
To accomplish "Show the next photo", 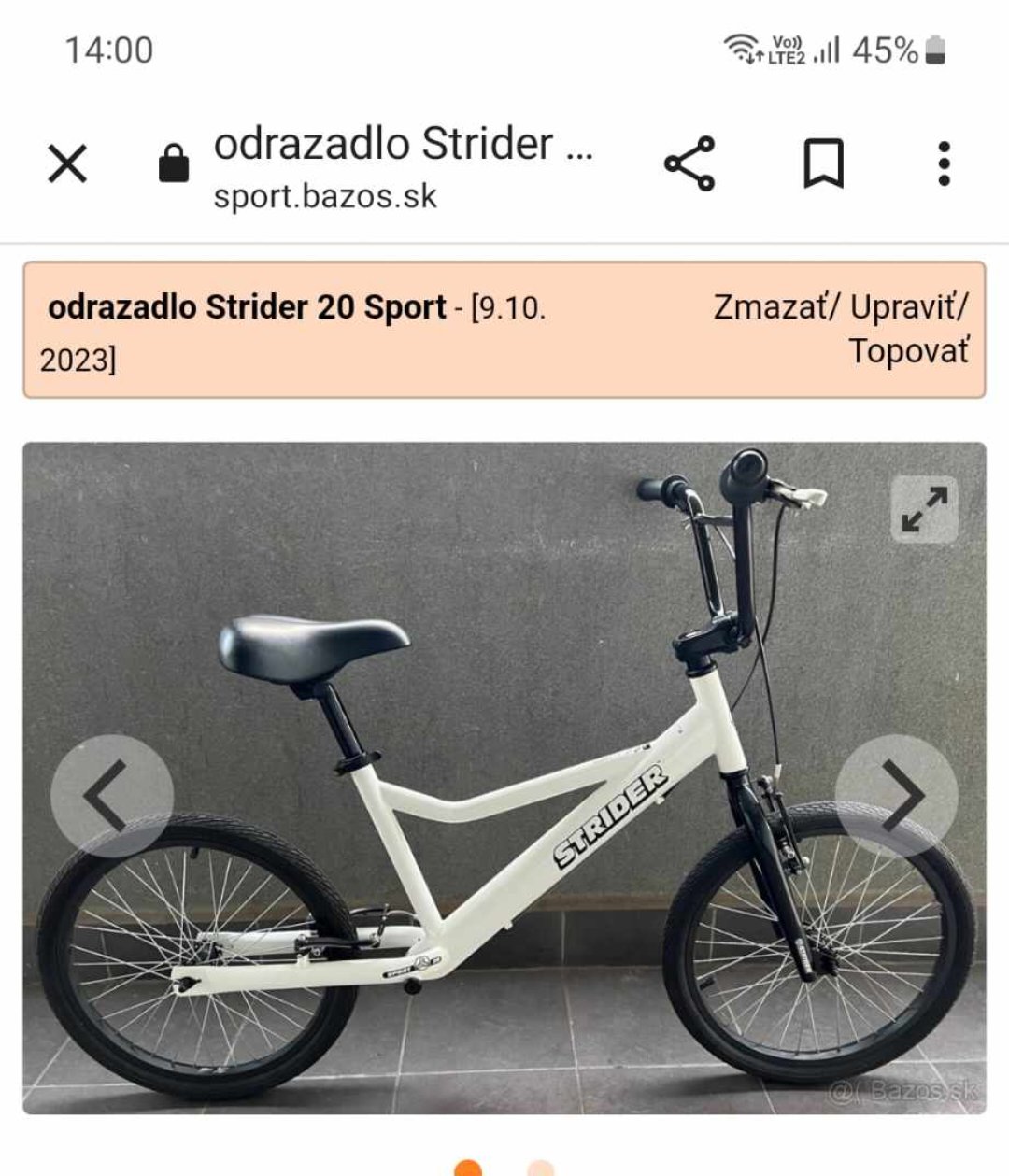I will (896, 796).
